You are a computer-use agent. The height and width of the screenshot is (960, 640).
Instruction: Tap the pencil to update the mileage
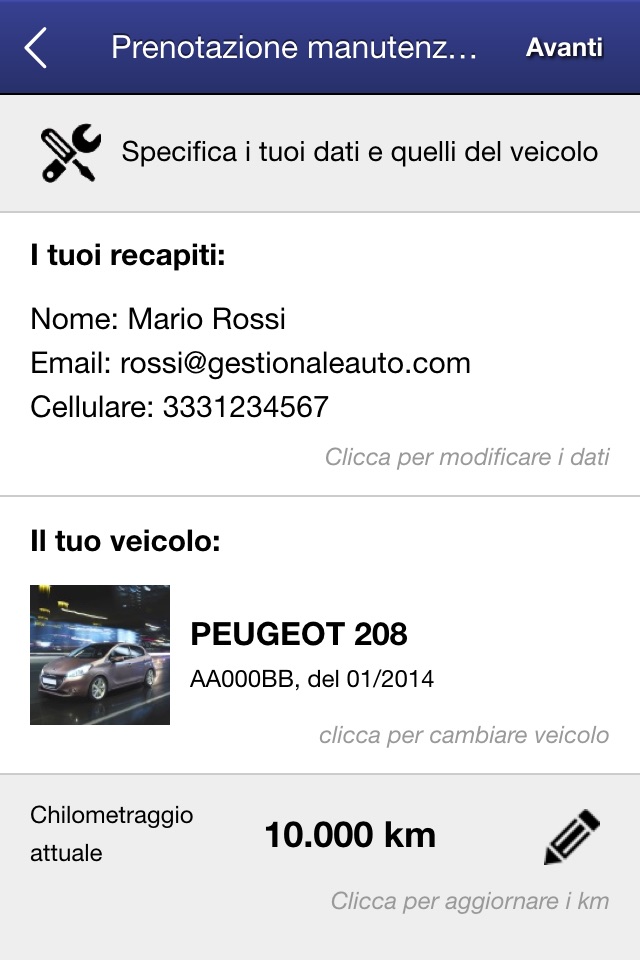point(572,837)
